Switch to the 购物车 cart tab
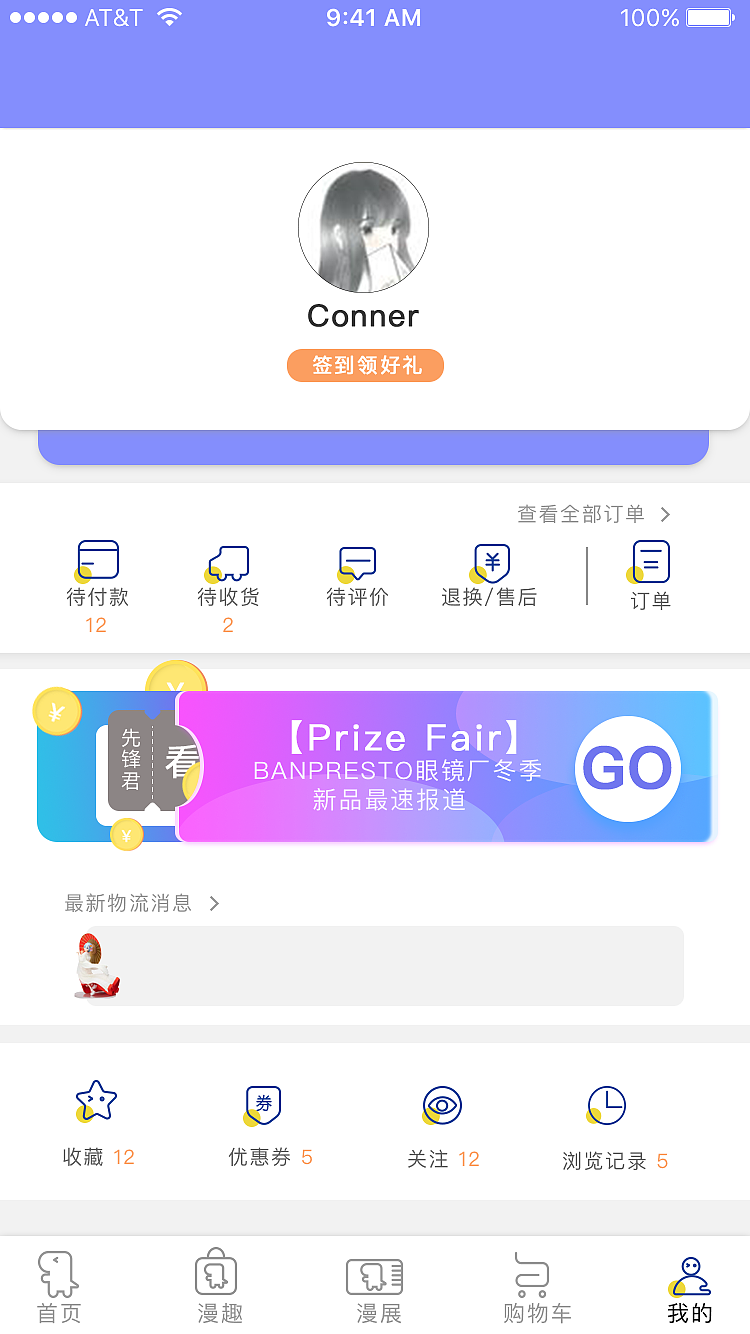This screenshot has height=1334, width=750. pyautogui.click(x=536, y=1288)
